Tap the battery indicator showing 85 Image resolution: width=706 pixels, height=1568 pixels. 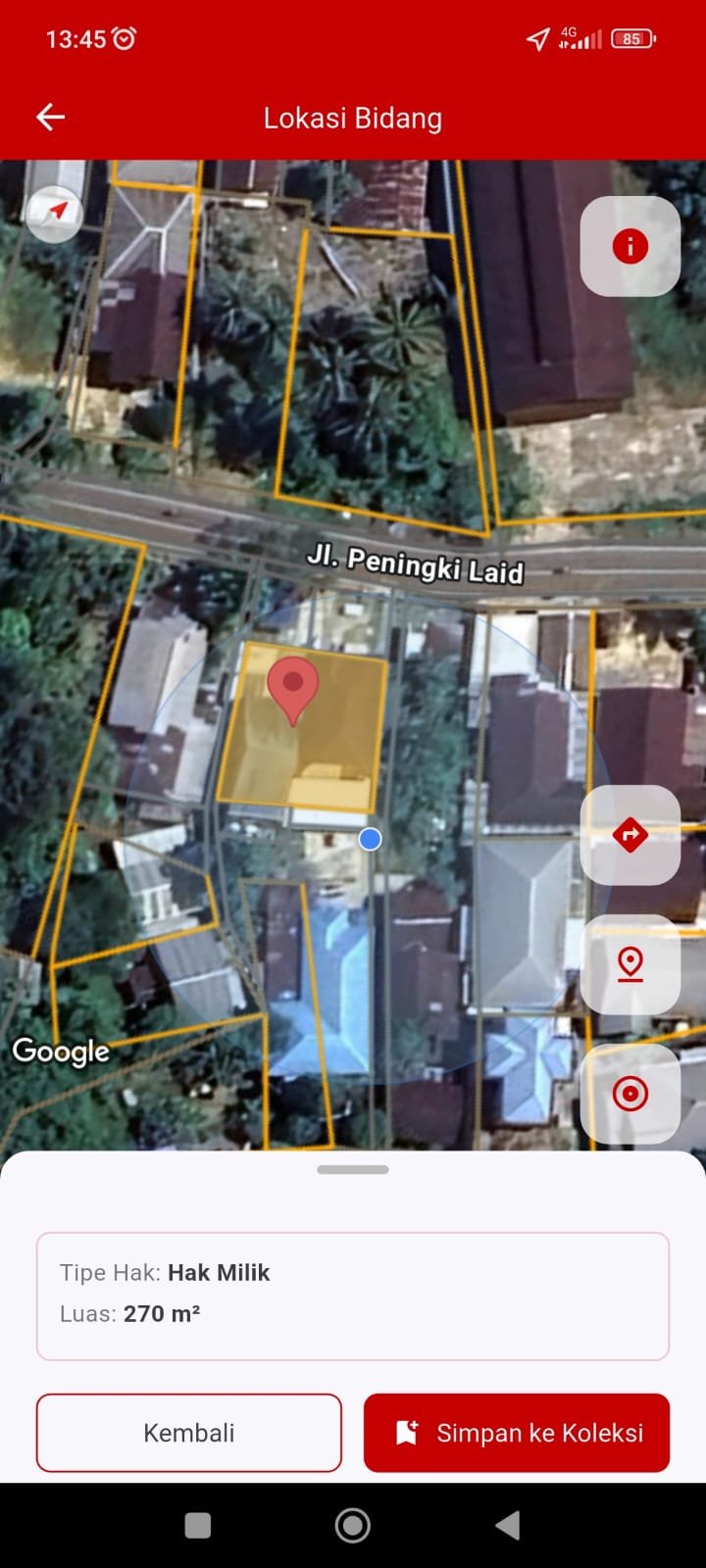pyautogui.click(x=632, y=39)
